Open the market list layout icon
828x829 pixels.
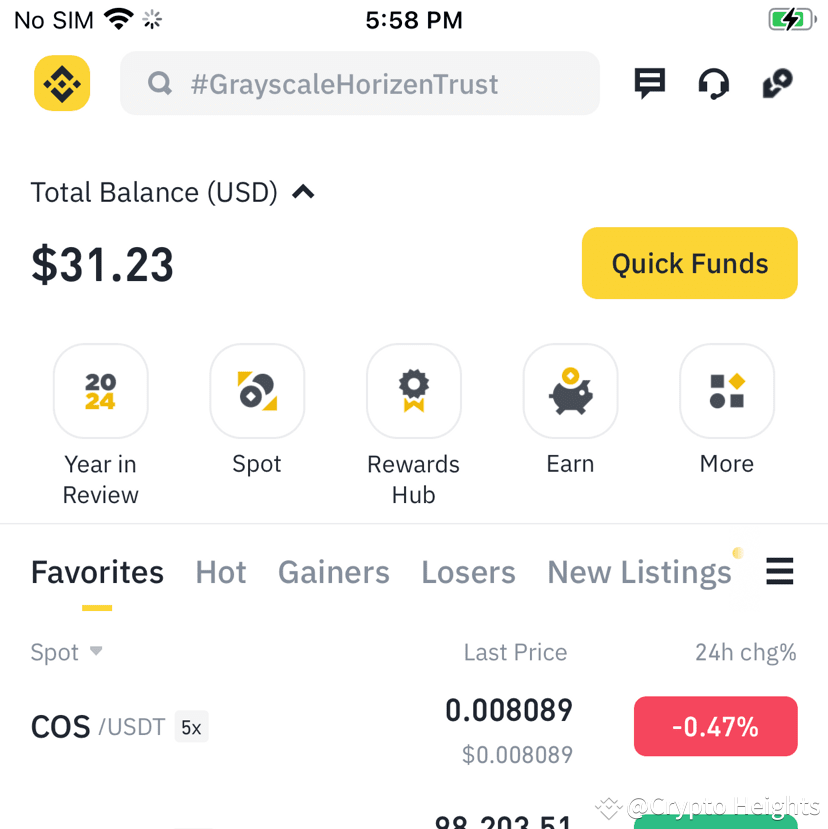pos(779,571)
